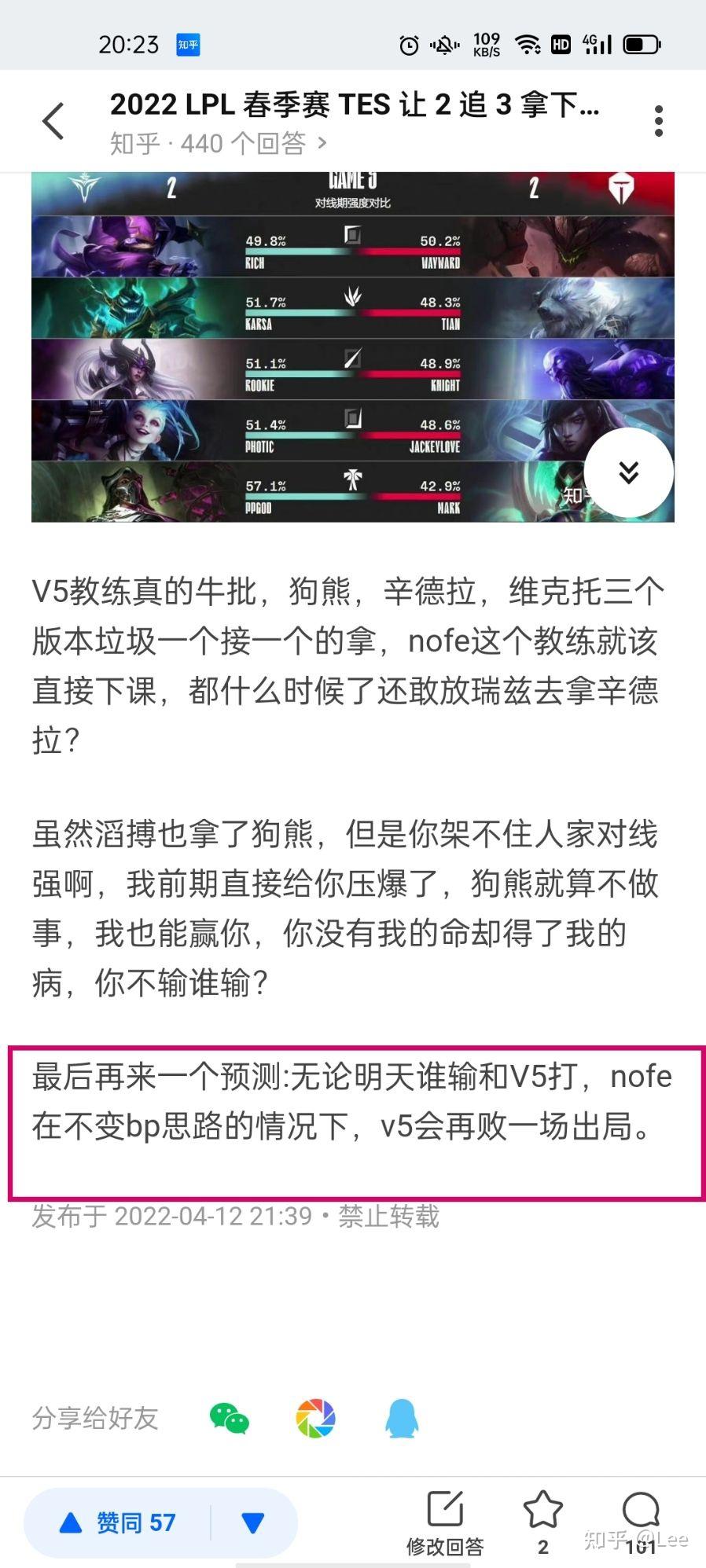
Task: Share via the Moments circle icon
Action: point(315,1418)
